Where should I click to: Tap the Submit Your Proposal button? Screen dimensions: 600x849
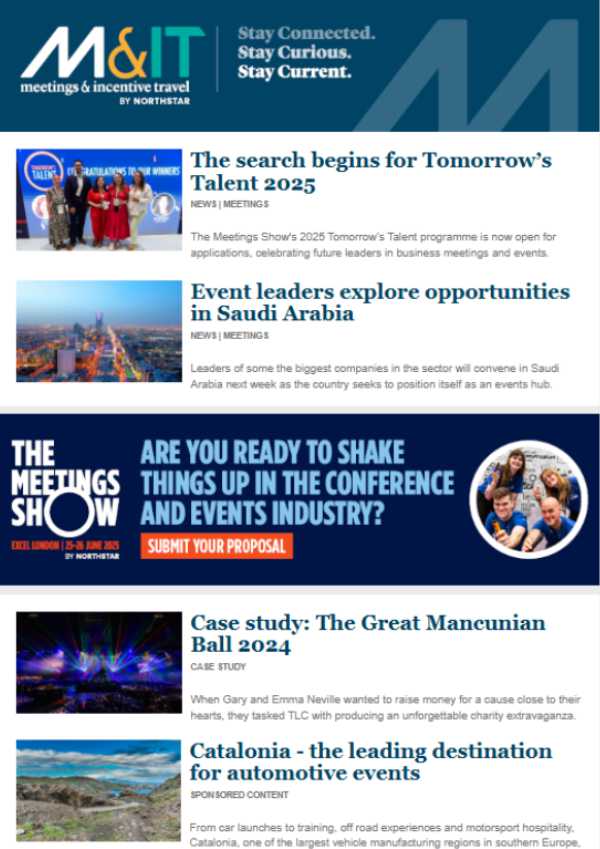(x=216, y=546)
